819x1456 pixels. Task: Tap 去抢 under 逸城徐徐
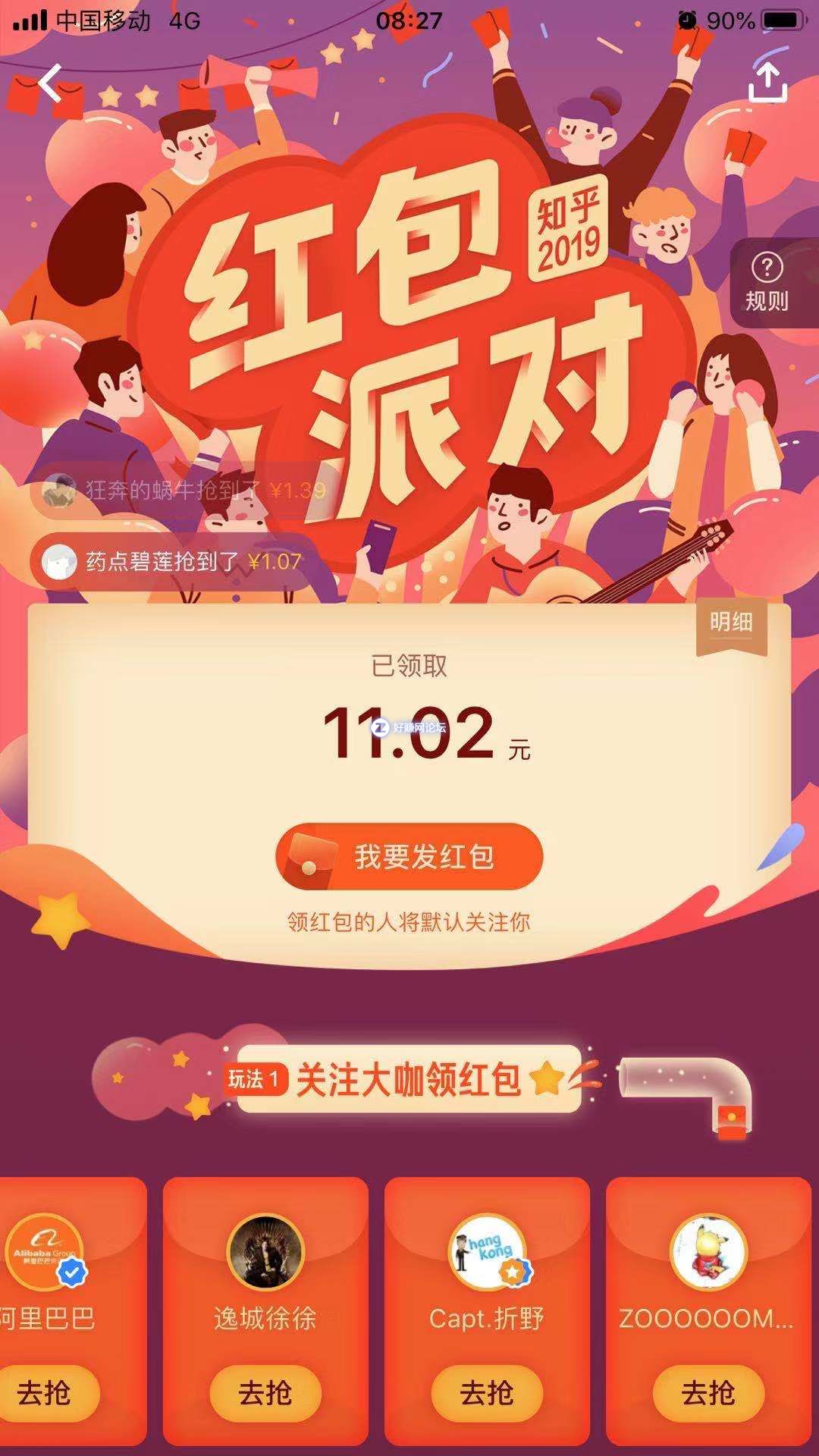[x=265, y=1393]
